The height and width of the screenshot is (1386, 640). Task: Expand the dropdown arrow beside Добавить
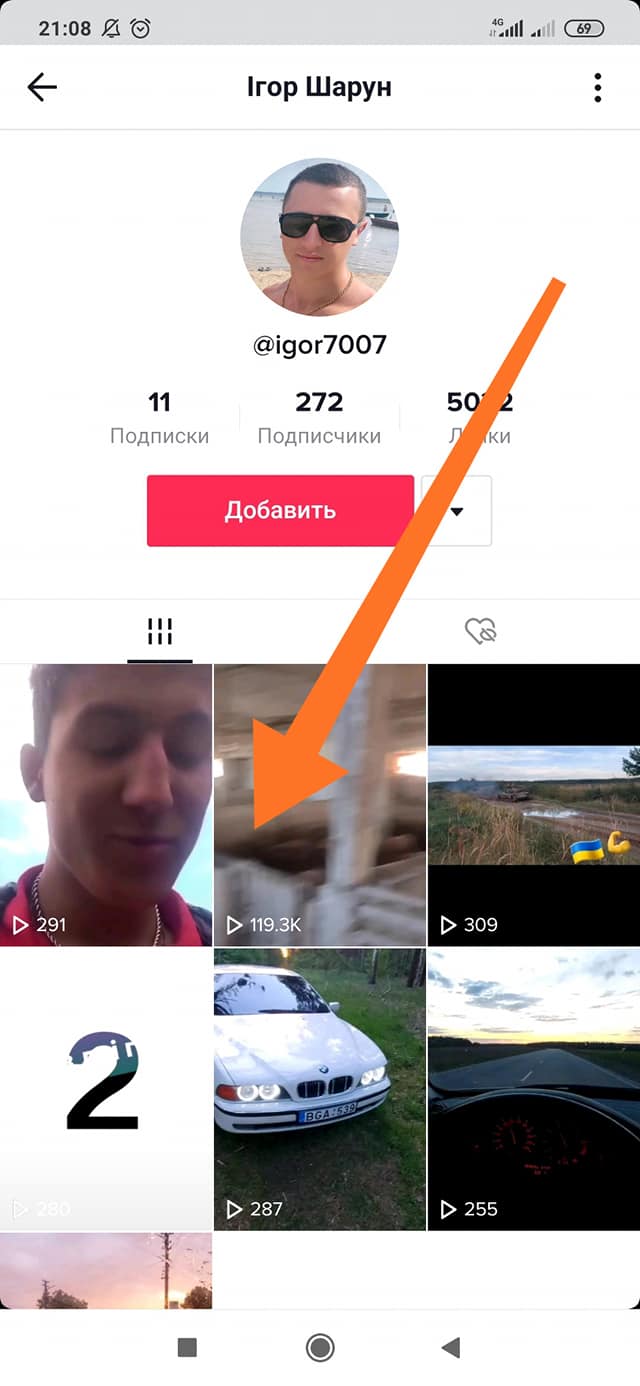click(x=457, y=511)
